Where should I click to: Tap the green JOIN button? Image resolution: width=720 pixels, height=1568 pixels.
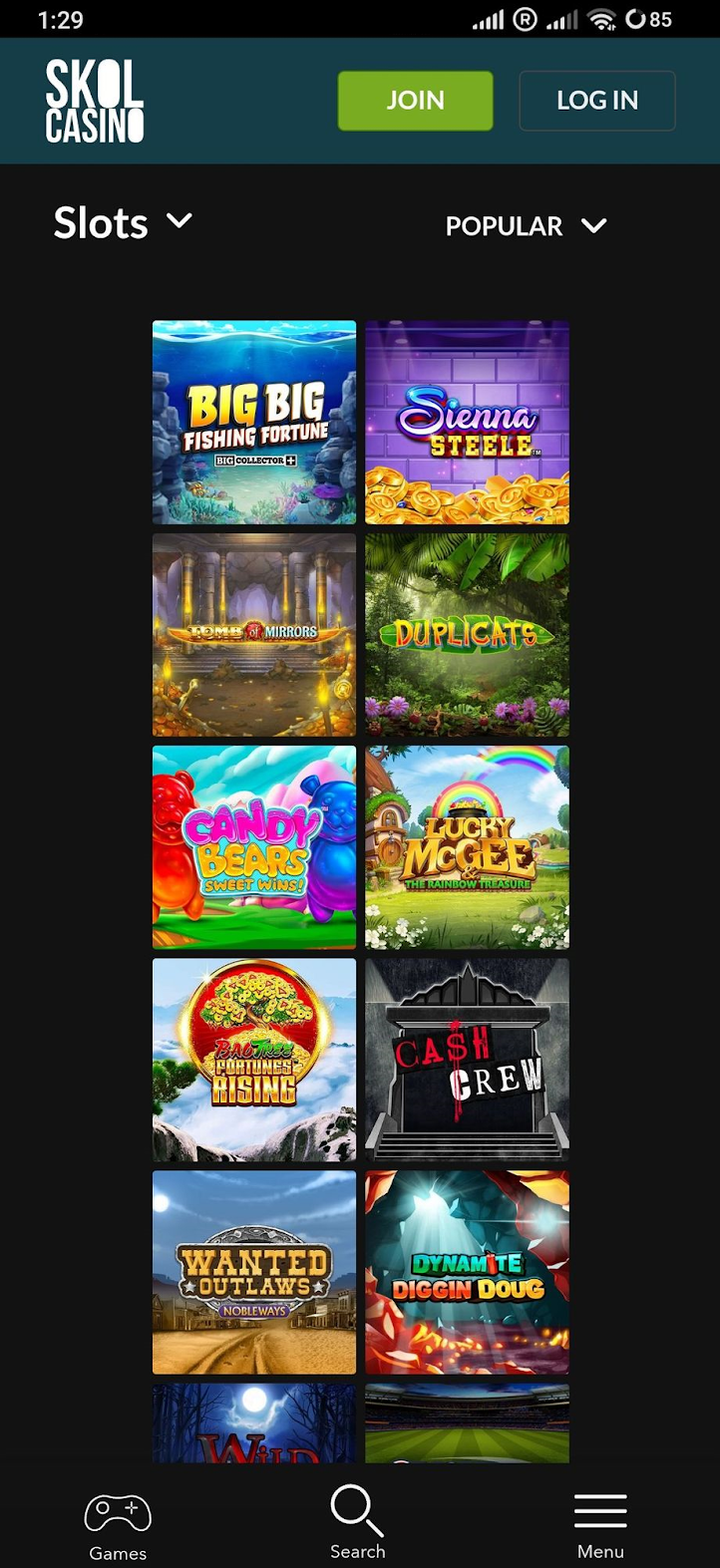tap(415, 101)
